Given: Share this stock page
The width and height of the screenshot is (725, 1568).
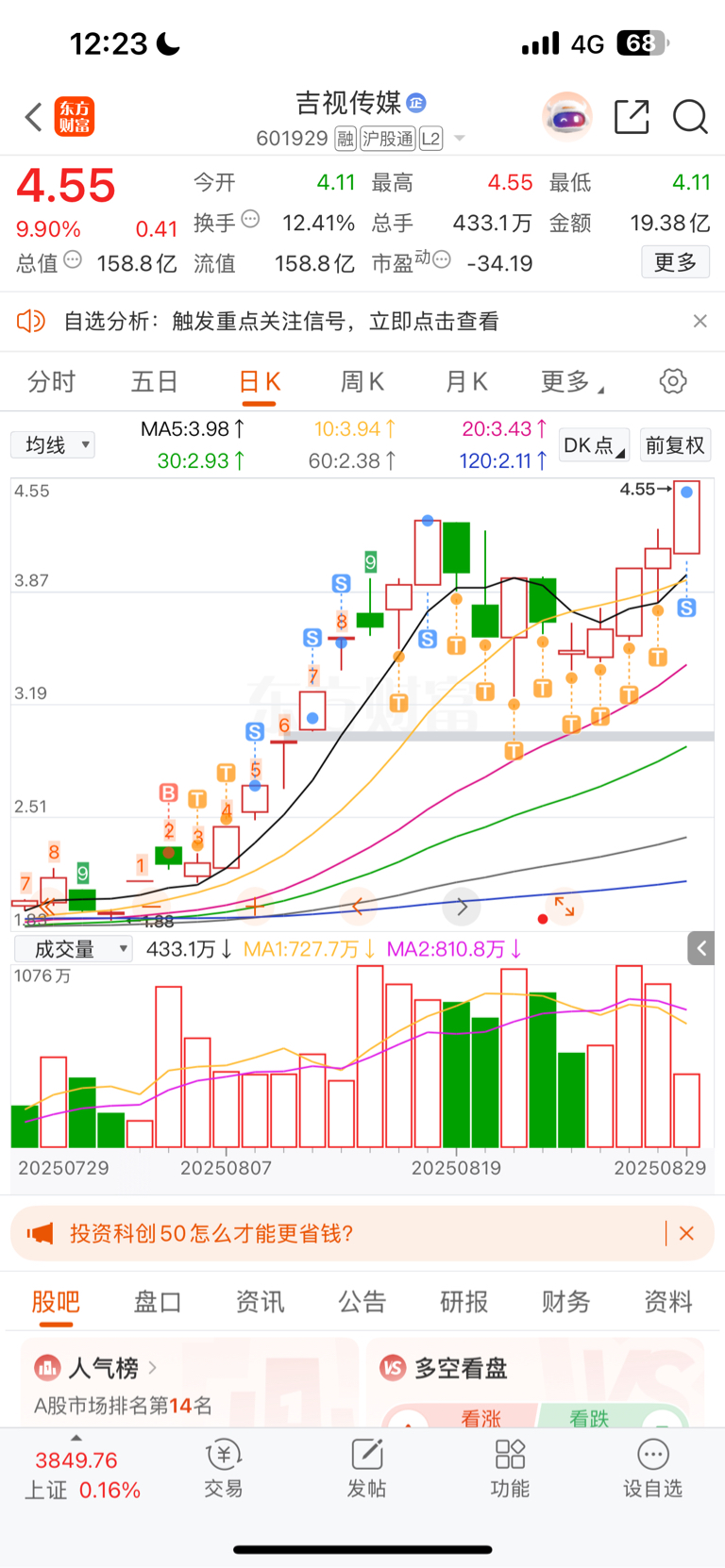Looking at the screenshot, I should [x=632, y=117].
